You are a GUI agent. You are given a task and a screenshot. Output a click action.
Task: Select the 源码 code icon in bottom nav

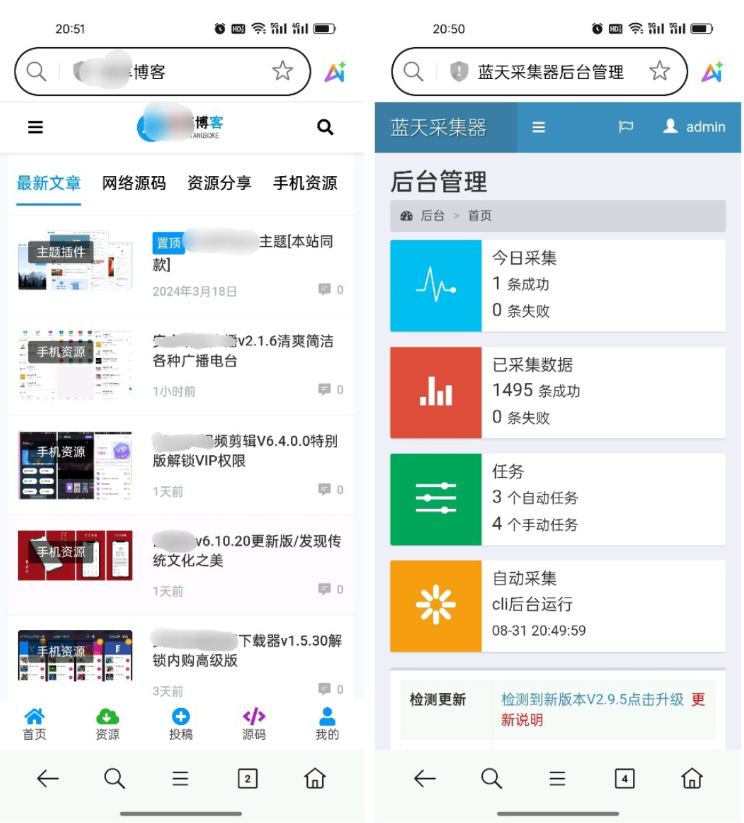[254, 716]
